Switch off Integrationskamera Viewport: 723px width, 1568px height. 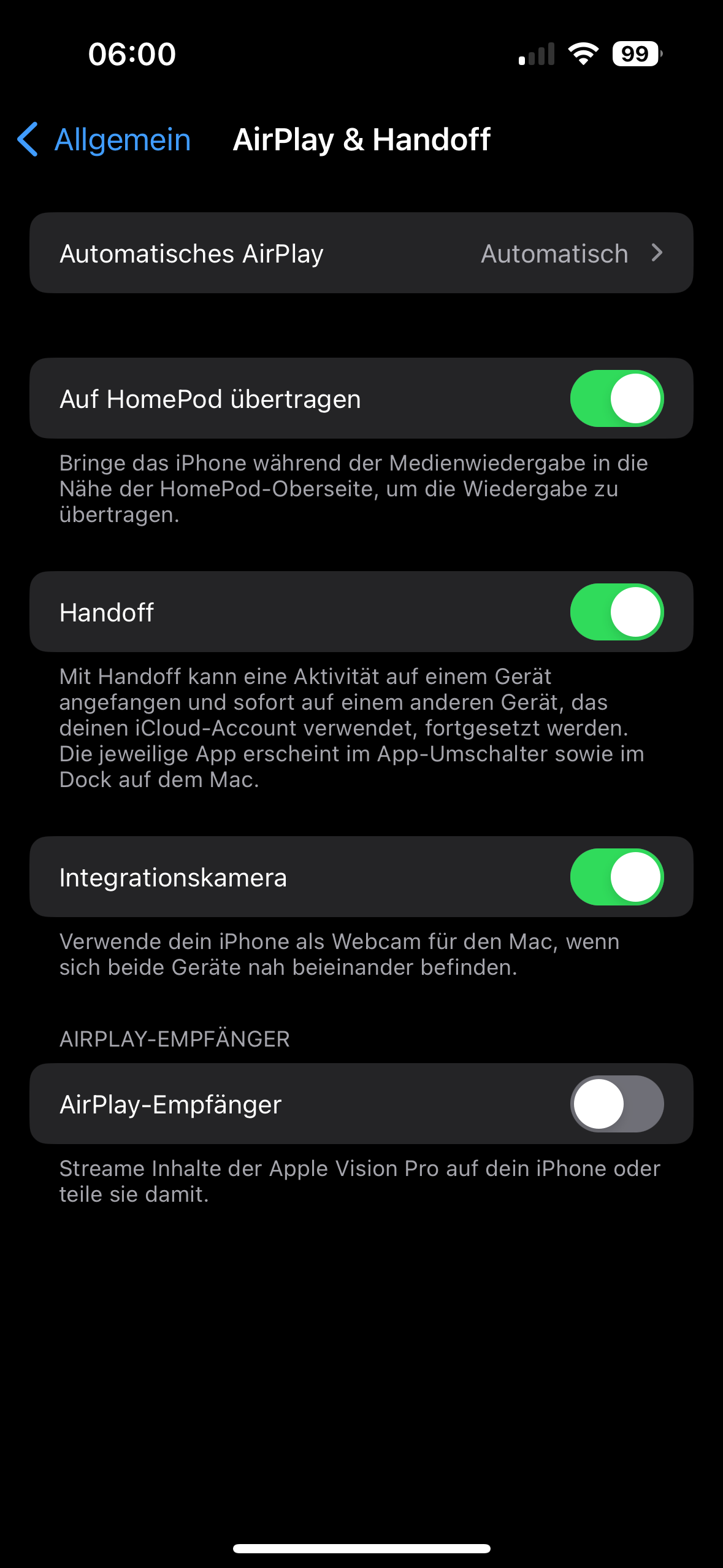[616, 877]
